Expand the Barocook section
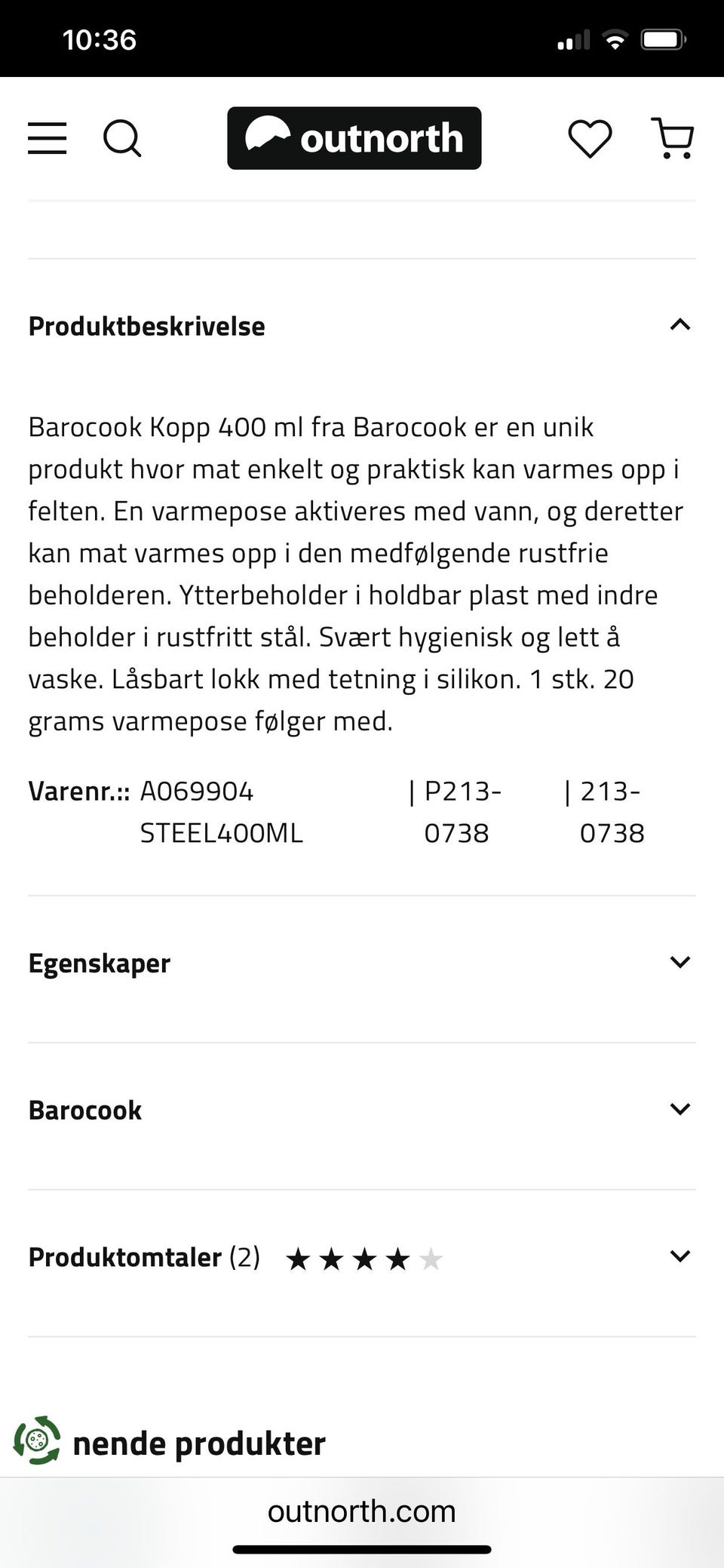Image resolution: width=724 pixels, height=1568 pixels. coord(680,1108)
